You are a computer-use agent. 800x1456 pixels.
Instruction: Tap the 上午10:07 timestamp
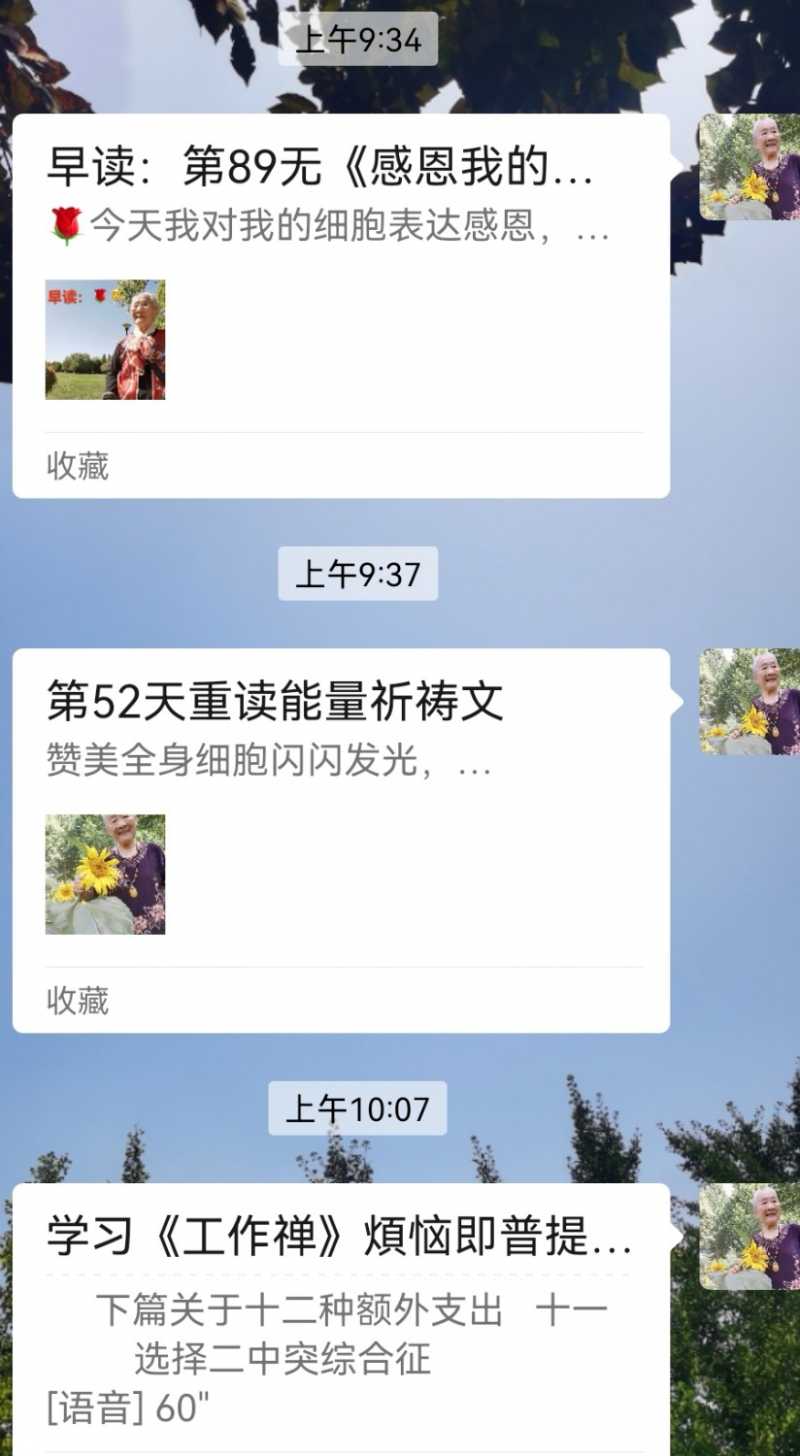[x=356, y=1108]
